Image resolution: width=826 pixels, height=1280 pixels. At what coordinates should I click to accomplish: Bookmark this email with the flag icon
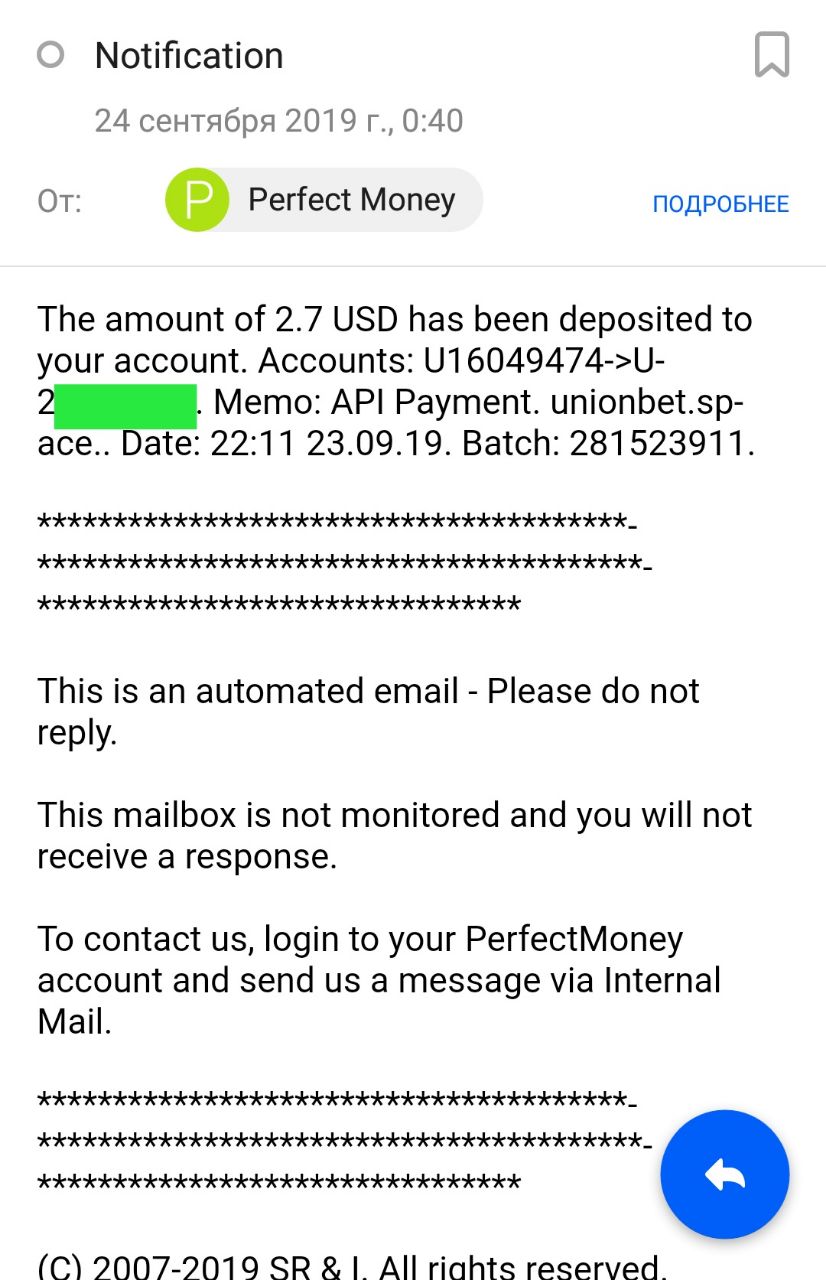click(x=771, y=55)
